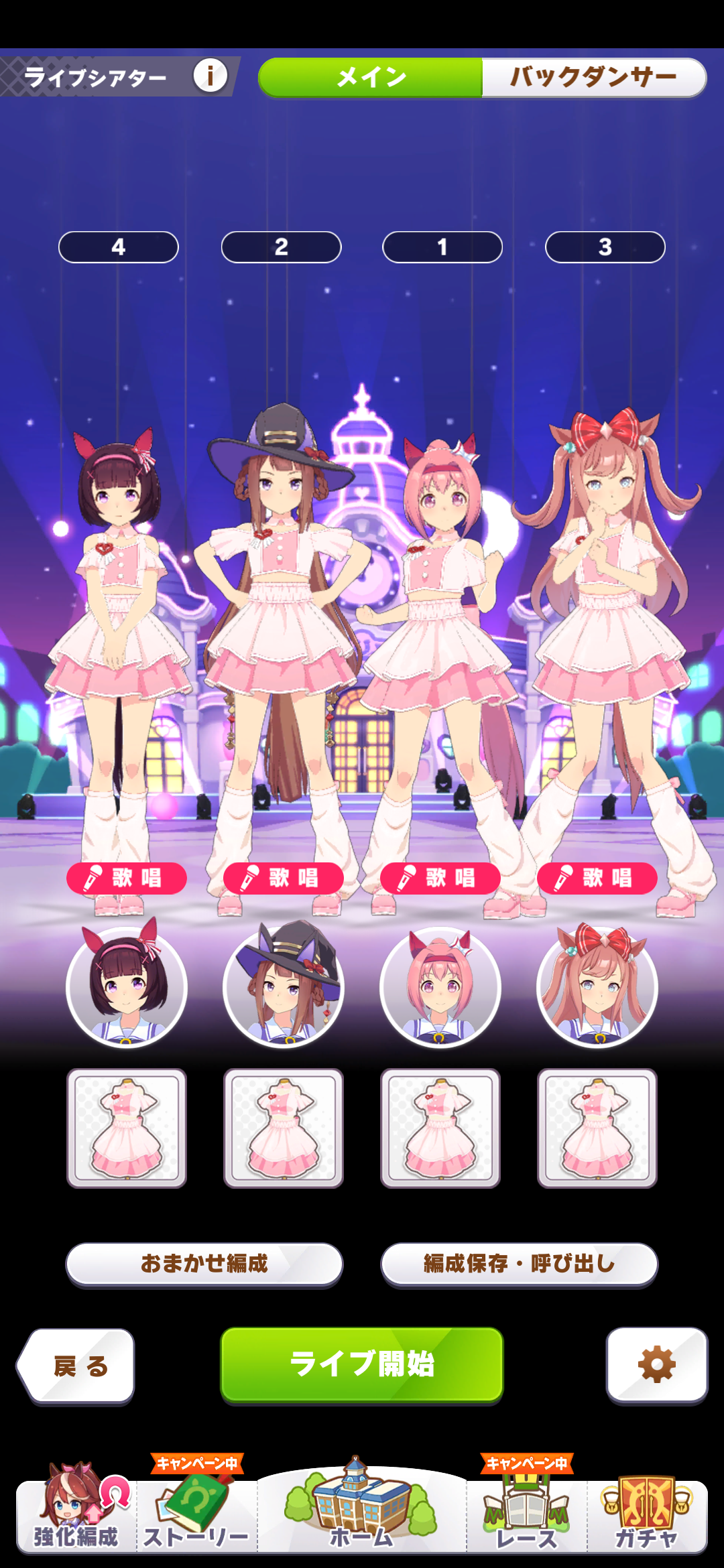Open the gear settings button
This screenshot has width=724, height=1568.
click(657, 1364)
